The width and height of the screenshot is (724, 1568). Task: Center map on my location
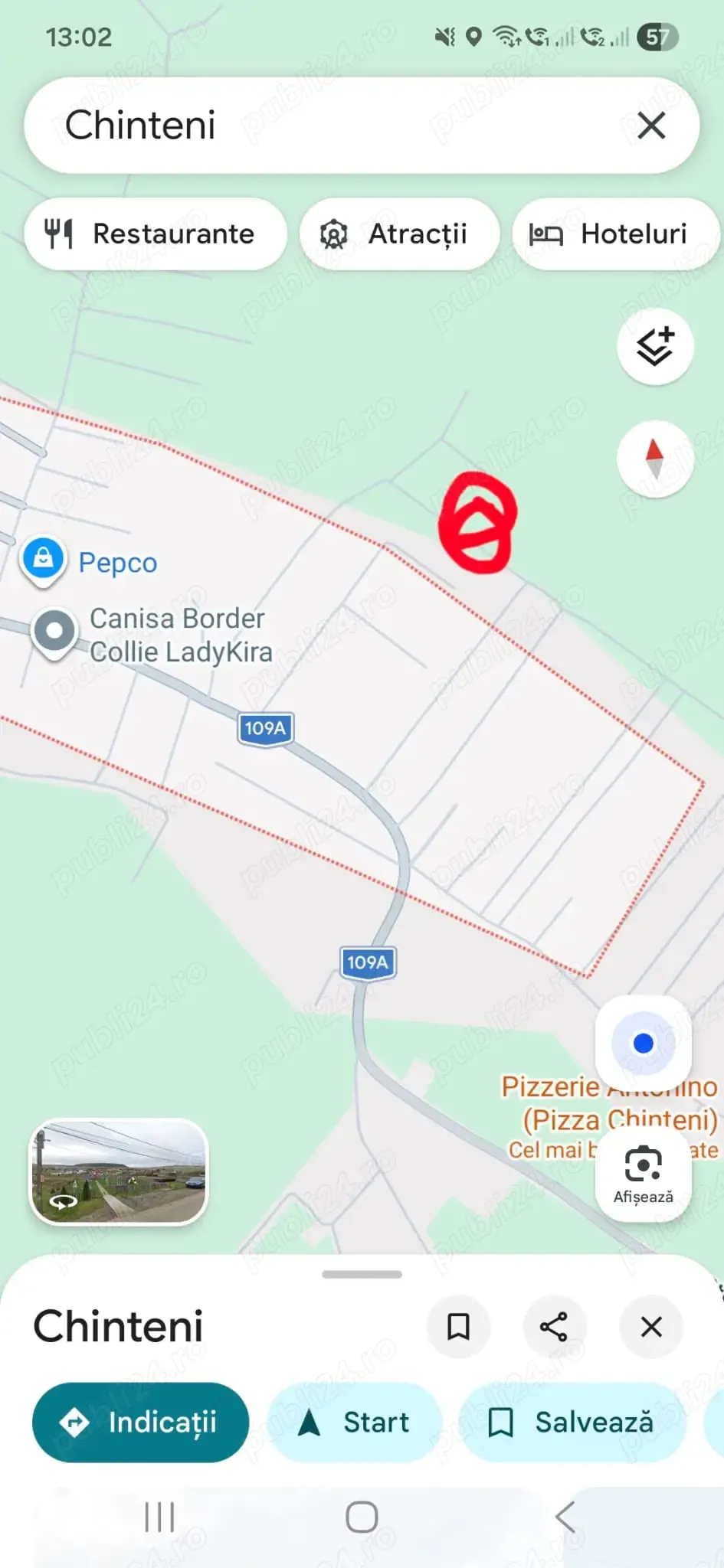(644, 1044)
